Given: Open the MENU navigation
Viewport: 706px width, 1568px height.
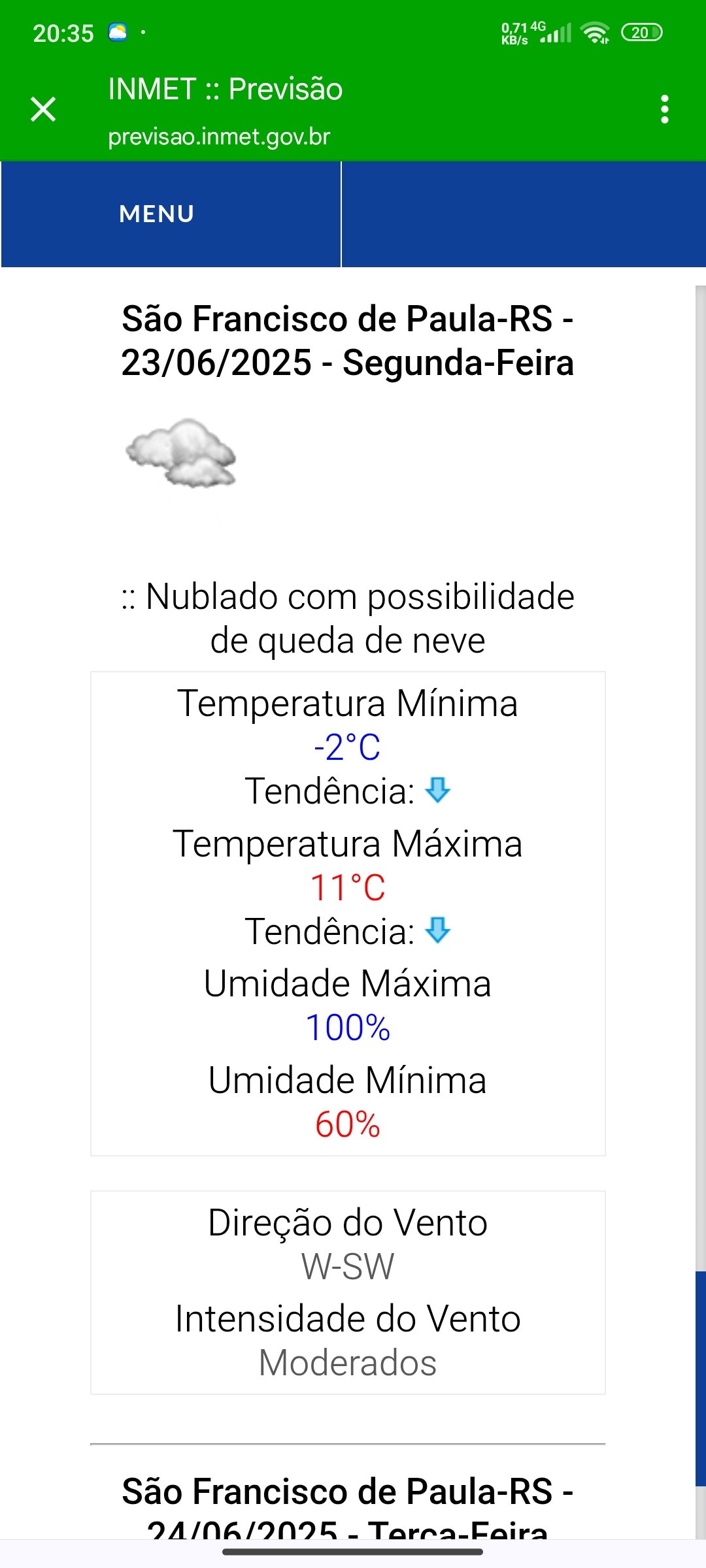Looking at the screenshot, I should [x=157, y=214].
